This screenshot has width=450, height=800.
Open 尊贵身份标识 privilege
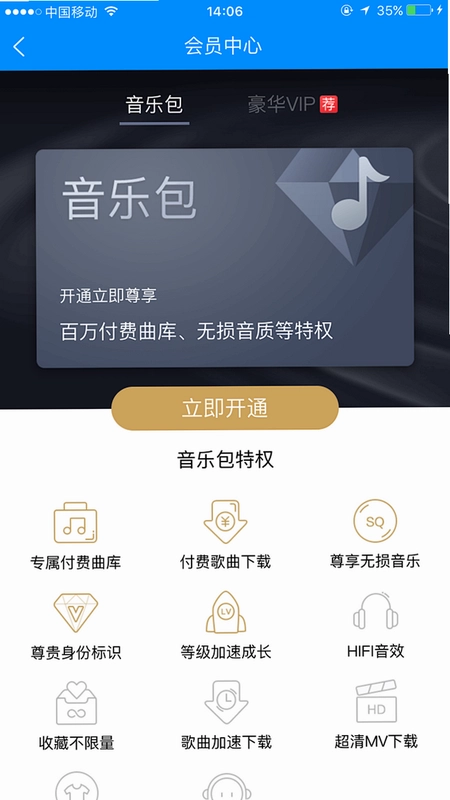76,626
